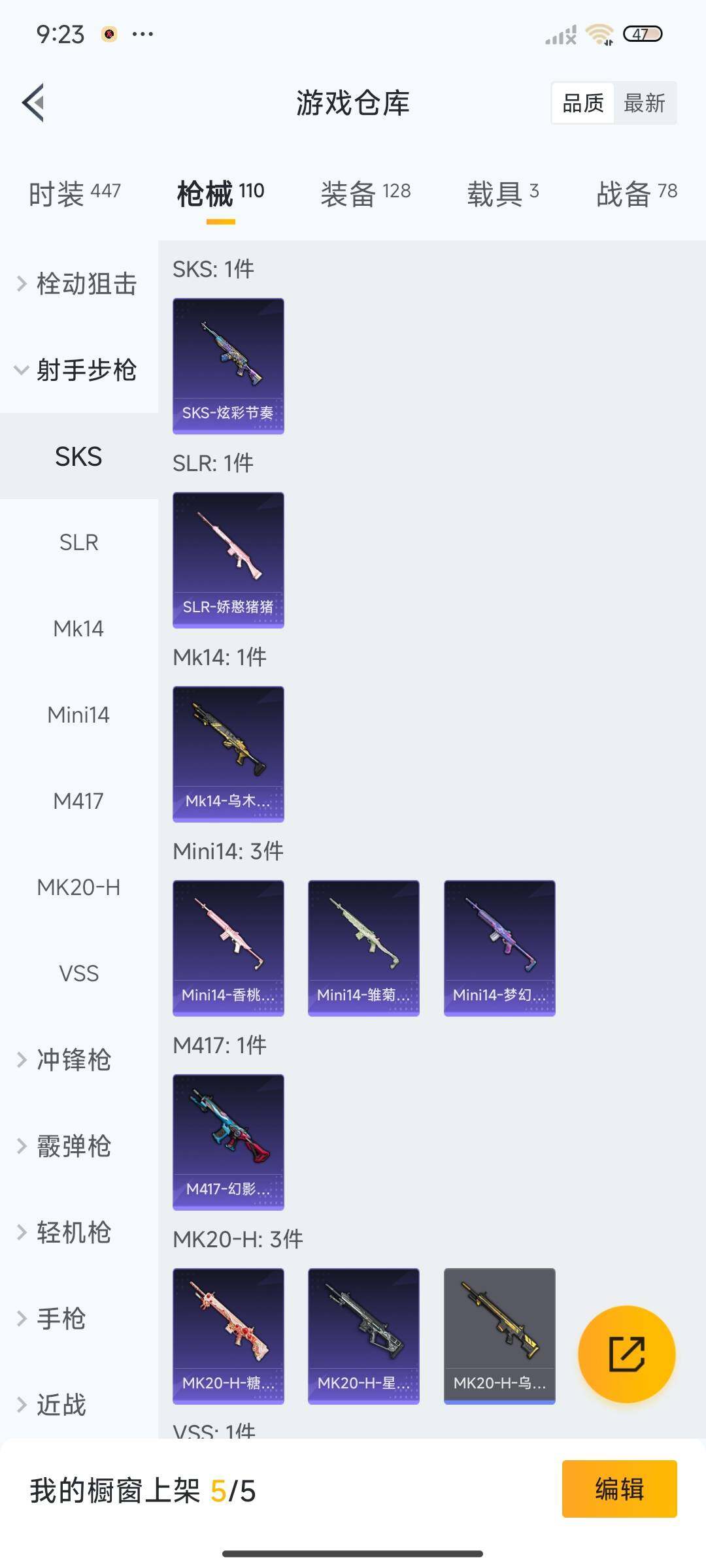706x1568 pixels.
Task: Open the M417-幻影 skin card
Action: click(x=228, y=1142)
